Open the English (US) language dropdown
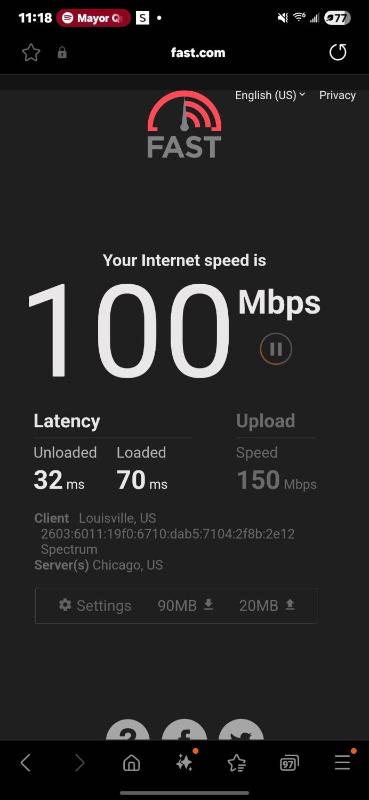369x800 pixels. click(270, 95)
